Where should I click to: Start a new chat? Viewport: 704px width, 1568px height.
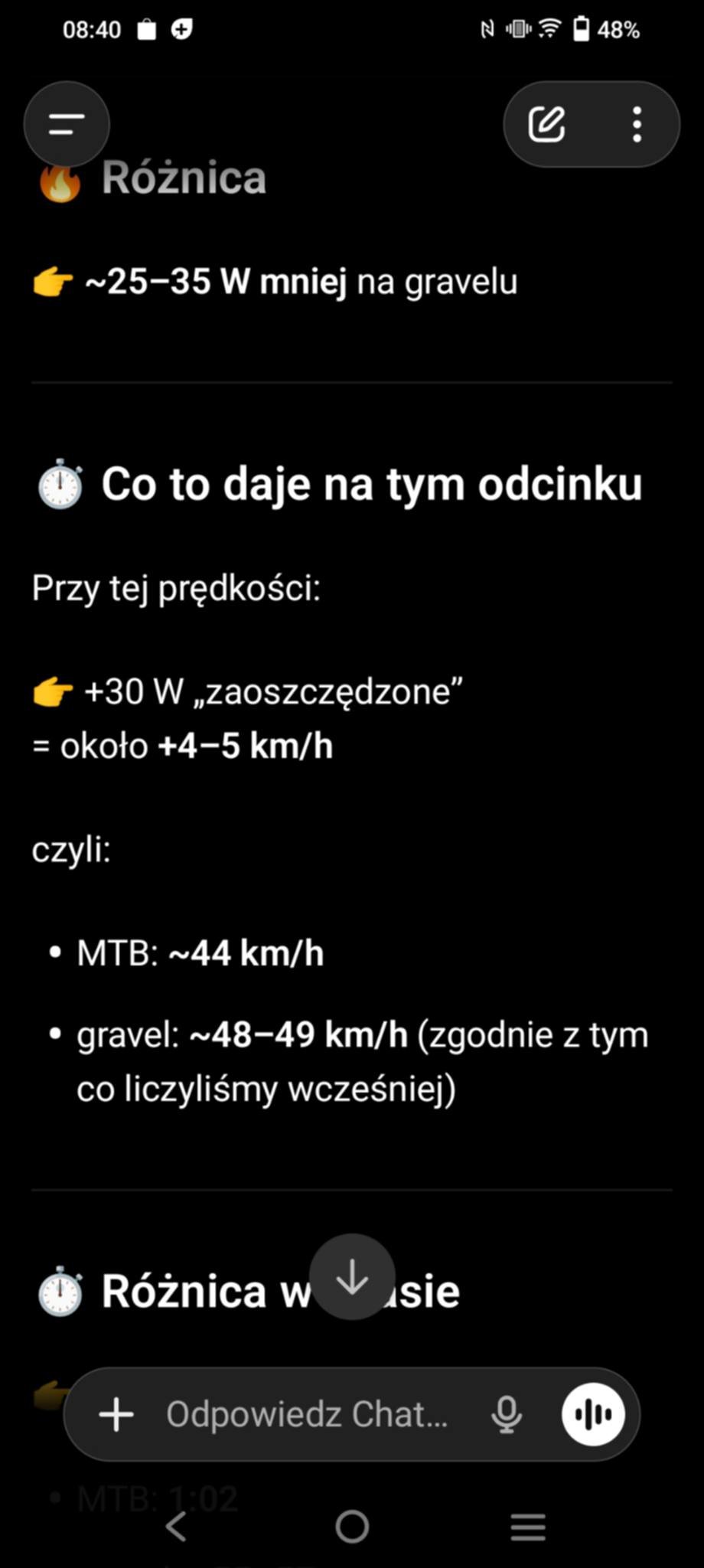547,124
